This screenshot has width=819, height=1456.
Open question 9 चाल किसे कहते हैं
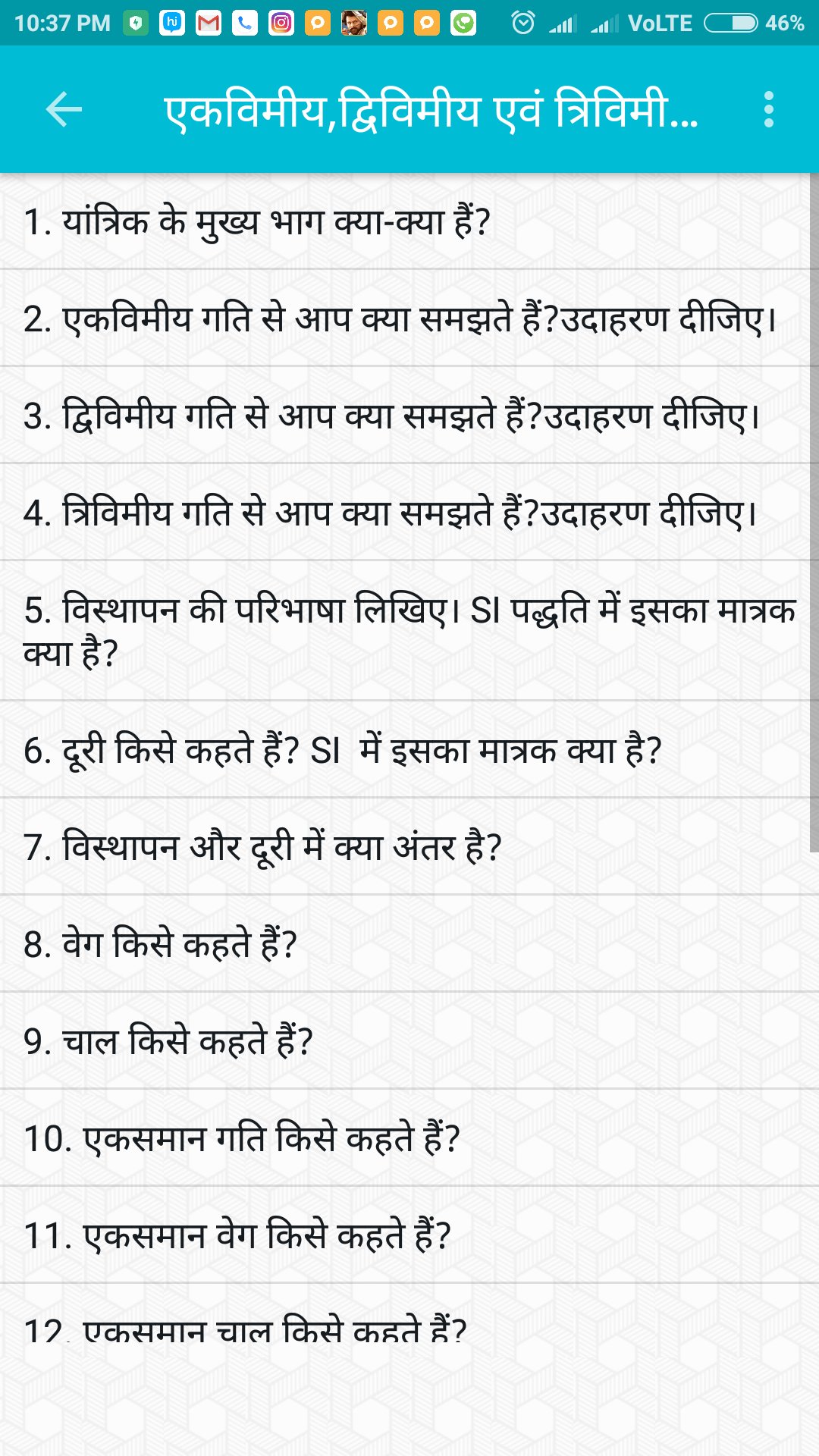pos(405,1041)
